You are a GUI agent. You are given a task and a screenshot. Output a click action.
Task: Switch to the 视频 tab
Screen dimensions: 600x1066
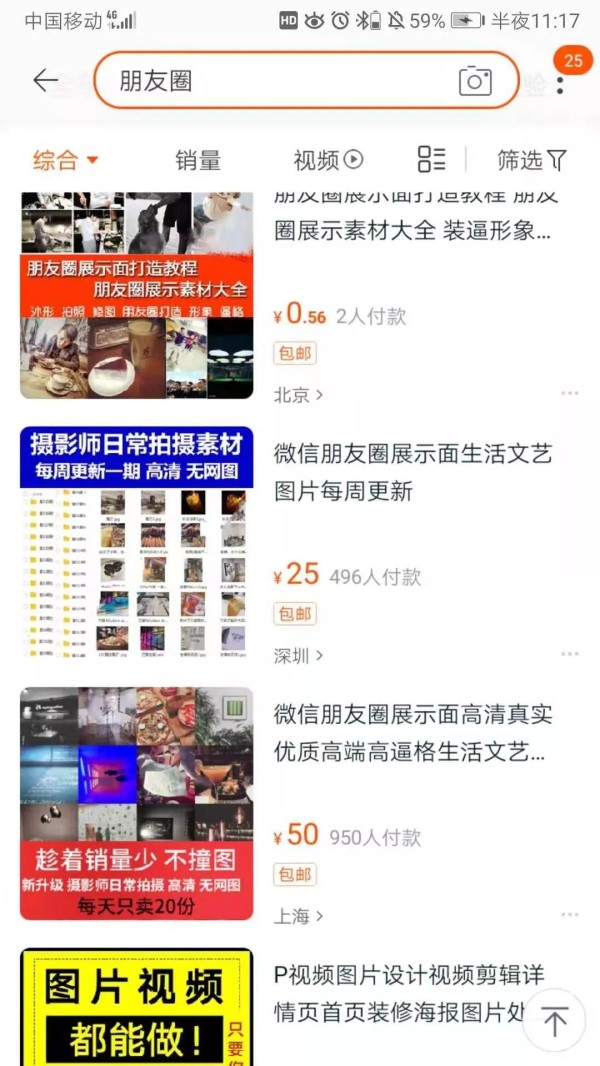tap(327, 160)
